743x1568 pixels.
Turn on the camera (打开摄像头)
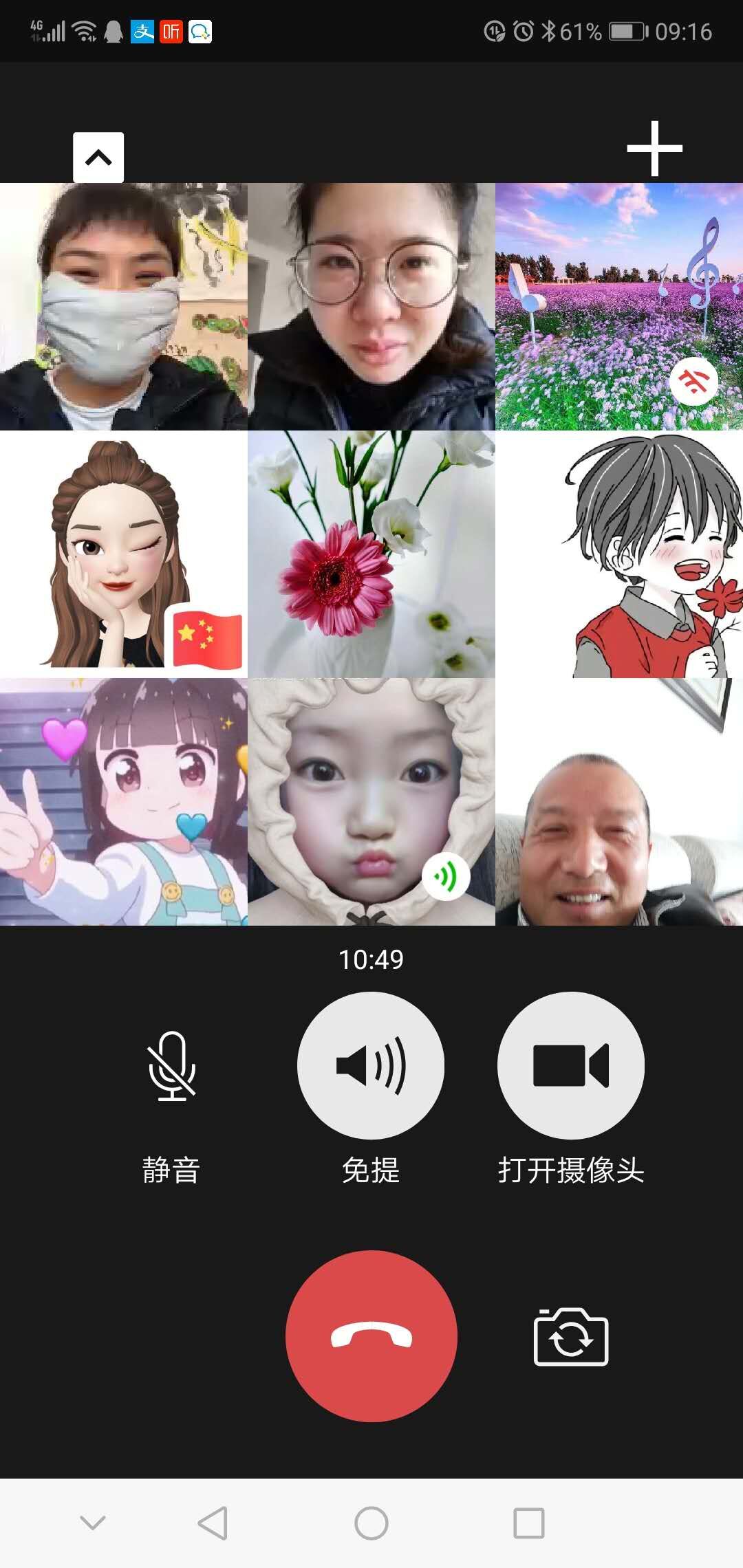coord(571,1066)
